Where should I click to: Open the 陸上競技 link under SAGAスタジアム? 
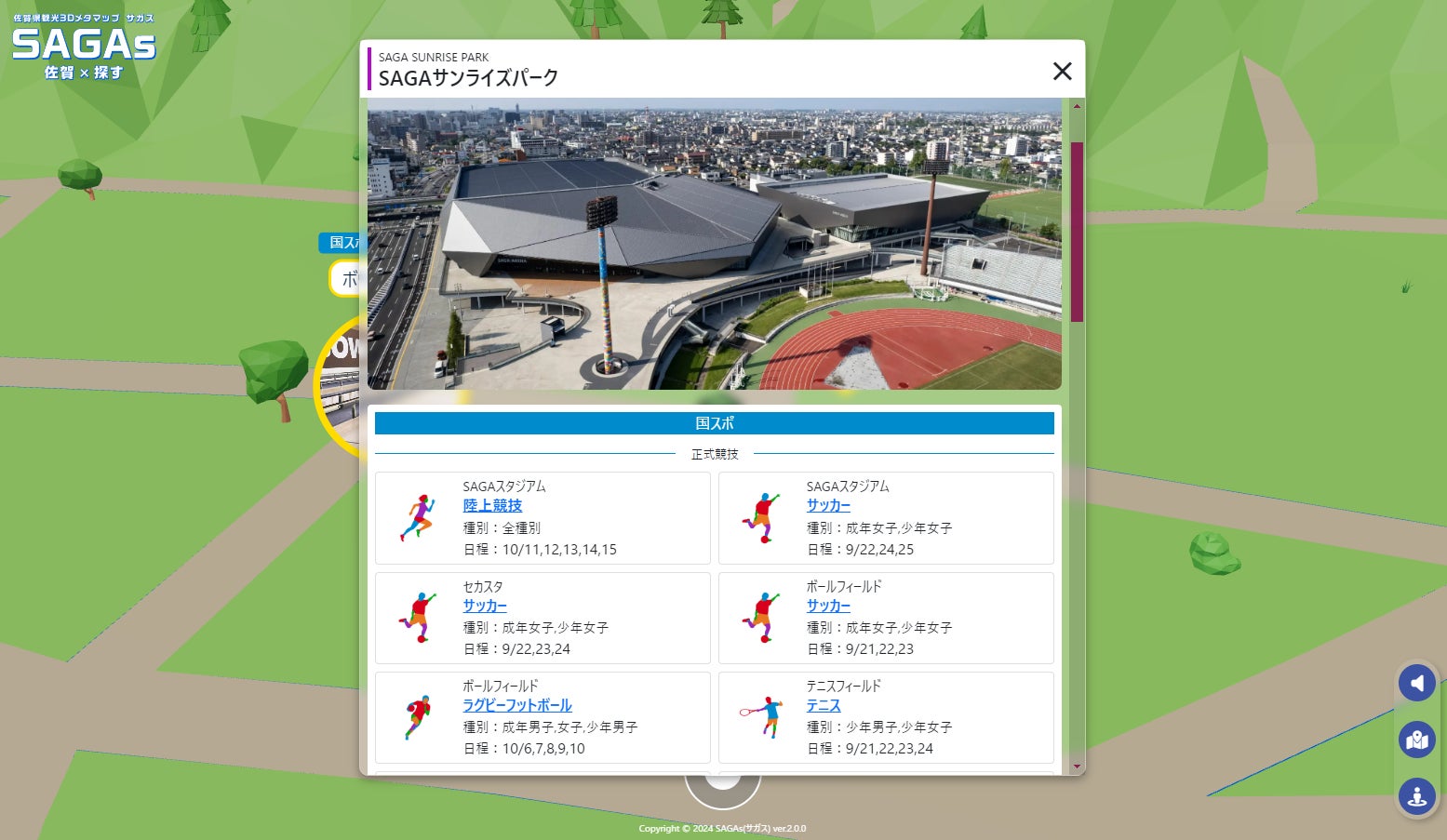tap(492, 505)
